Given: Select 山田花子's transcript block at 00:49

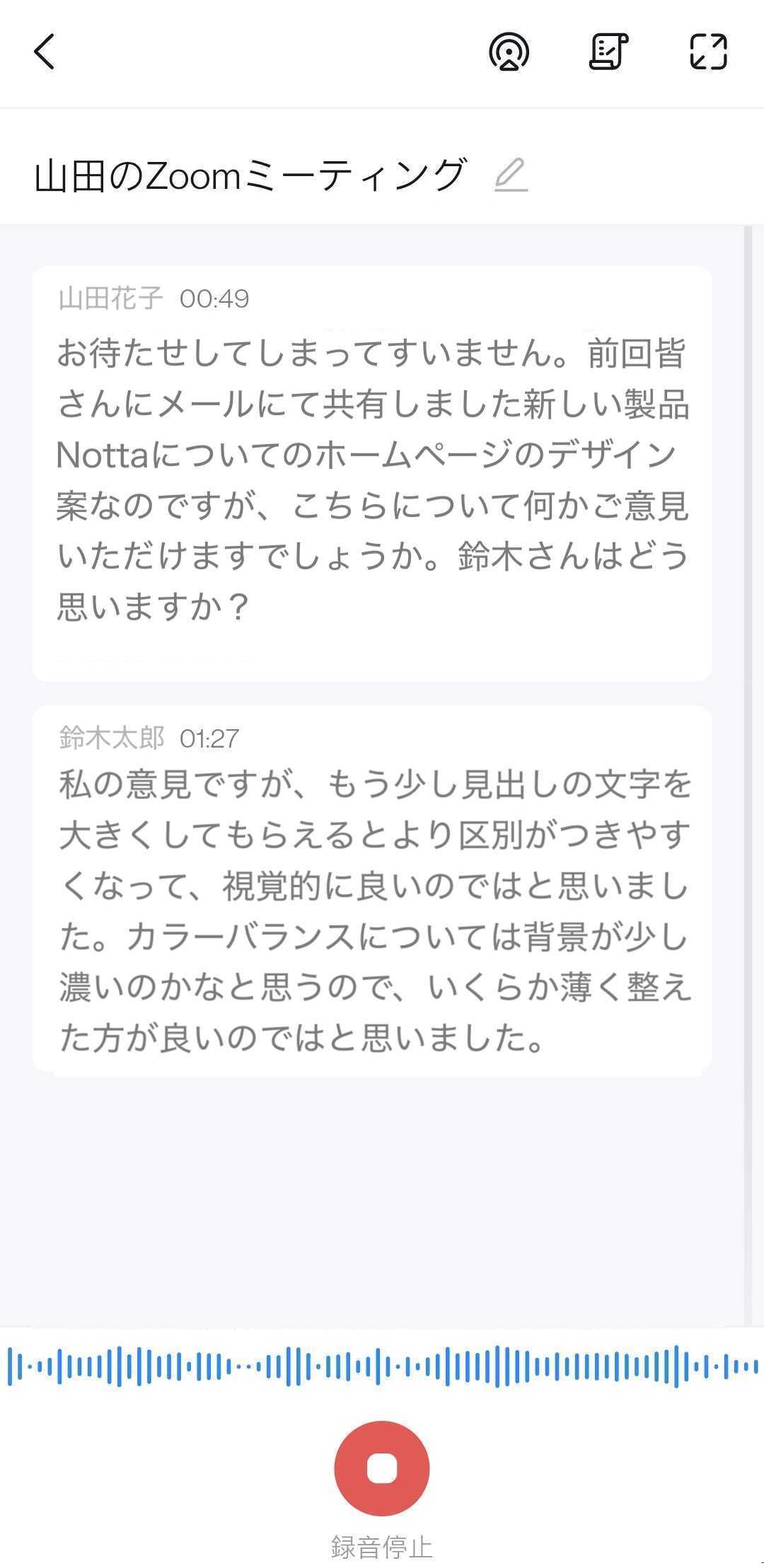Looking at the screenshot, I should [x=372, y=474].
